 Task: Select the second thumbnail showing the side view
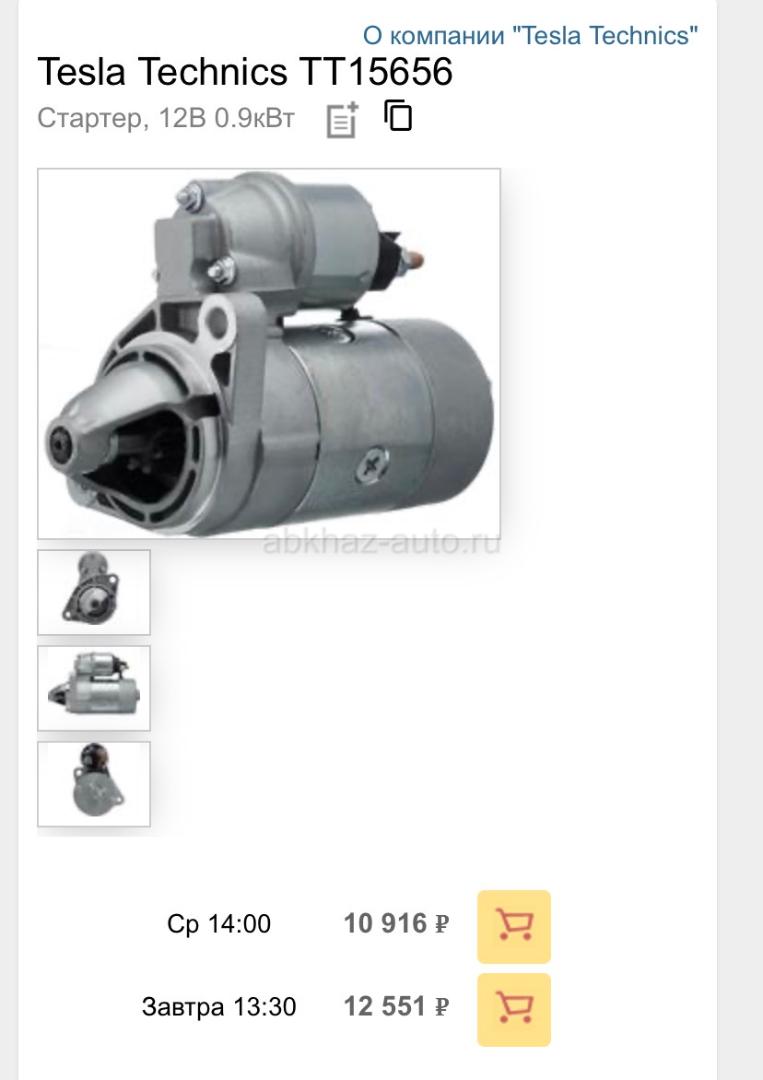click(x=94, y=688)
